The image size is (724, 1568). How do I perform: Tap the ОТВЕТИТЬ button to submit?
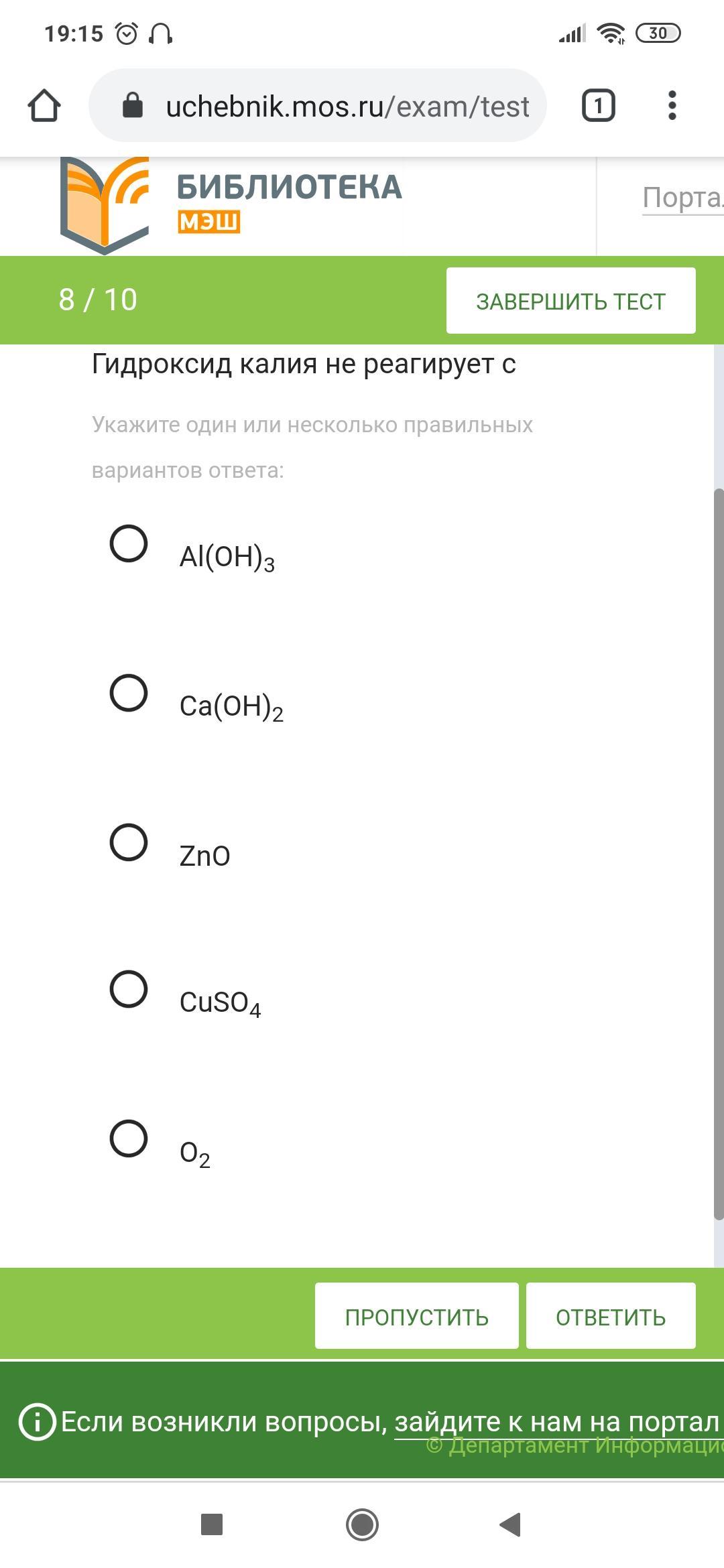(610, 1317)
